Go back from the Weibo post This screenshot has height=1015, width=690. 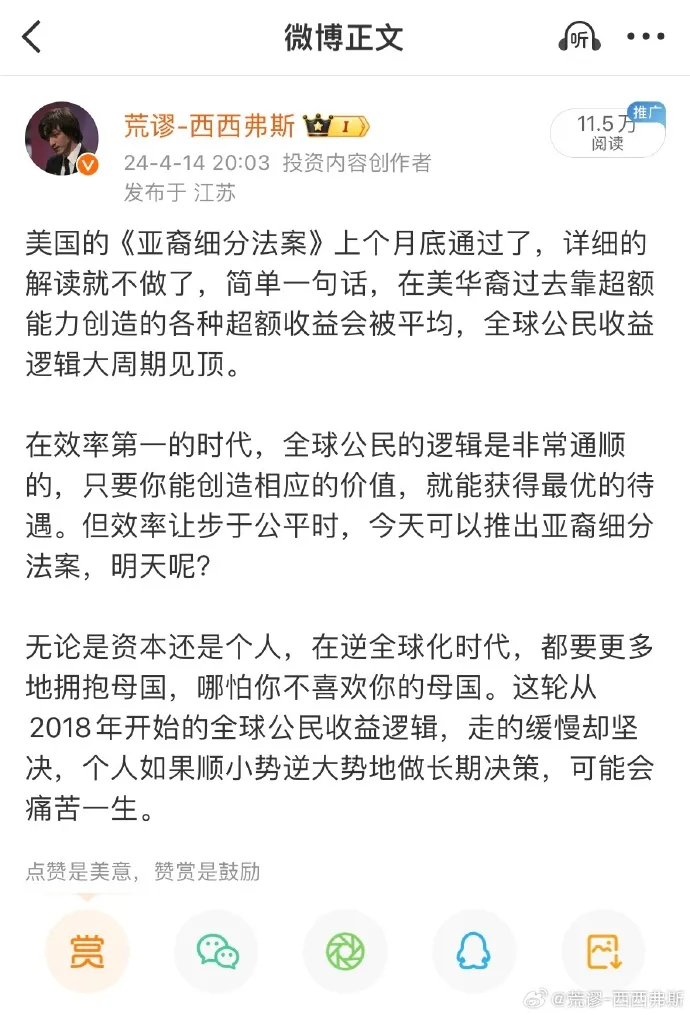33,37
